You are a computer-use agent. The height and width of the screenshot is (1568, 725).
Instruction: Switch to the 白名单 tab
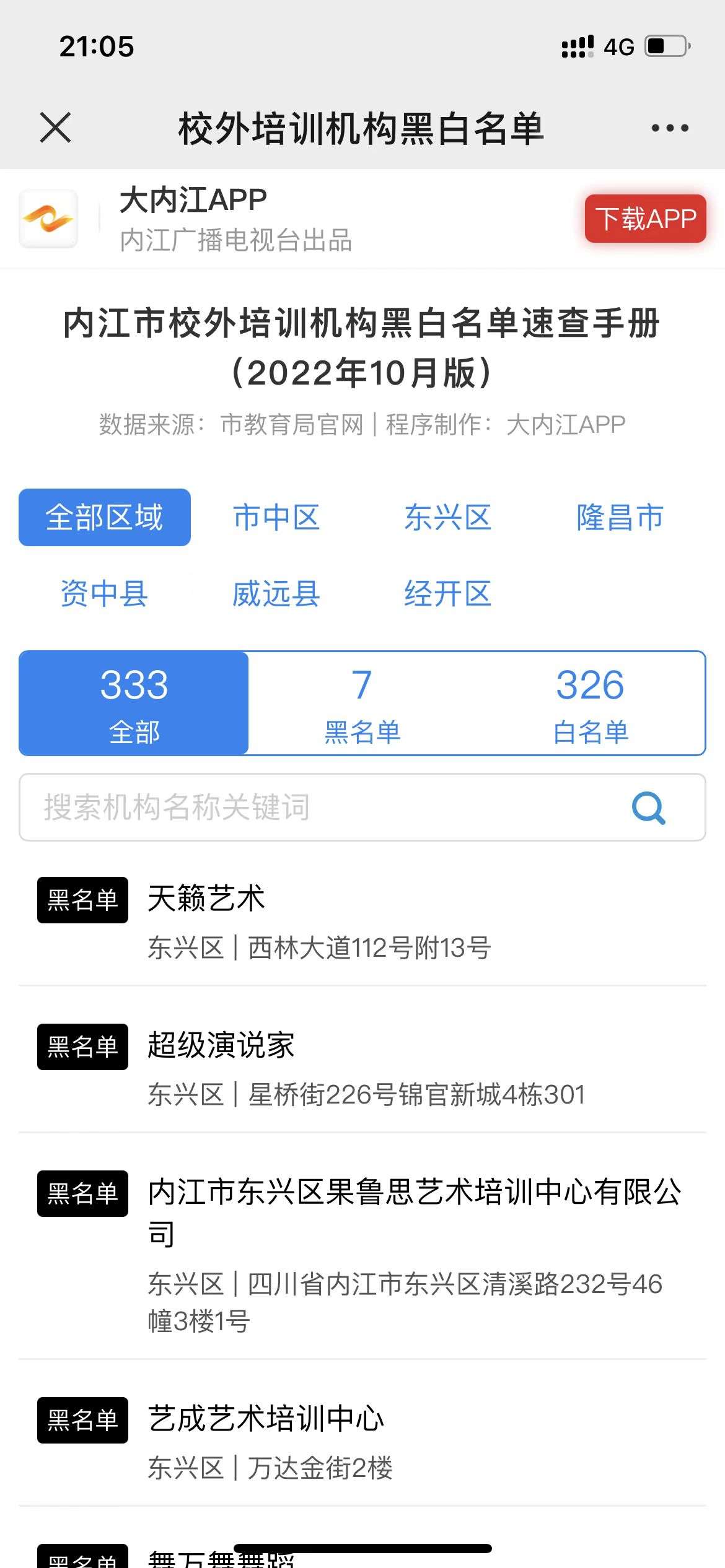pos(590,703)
